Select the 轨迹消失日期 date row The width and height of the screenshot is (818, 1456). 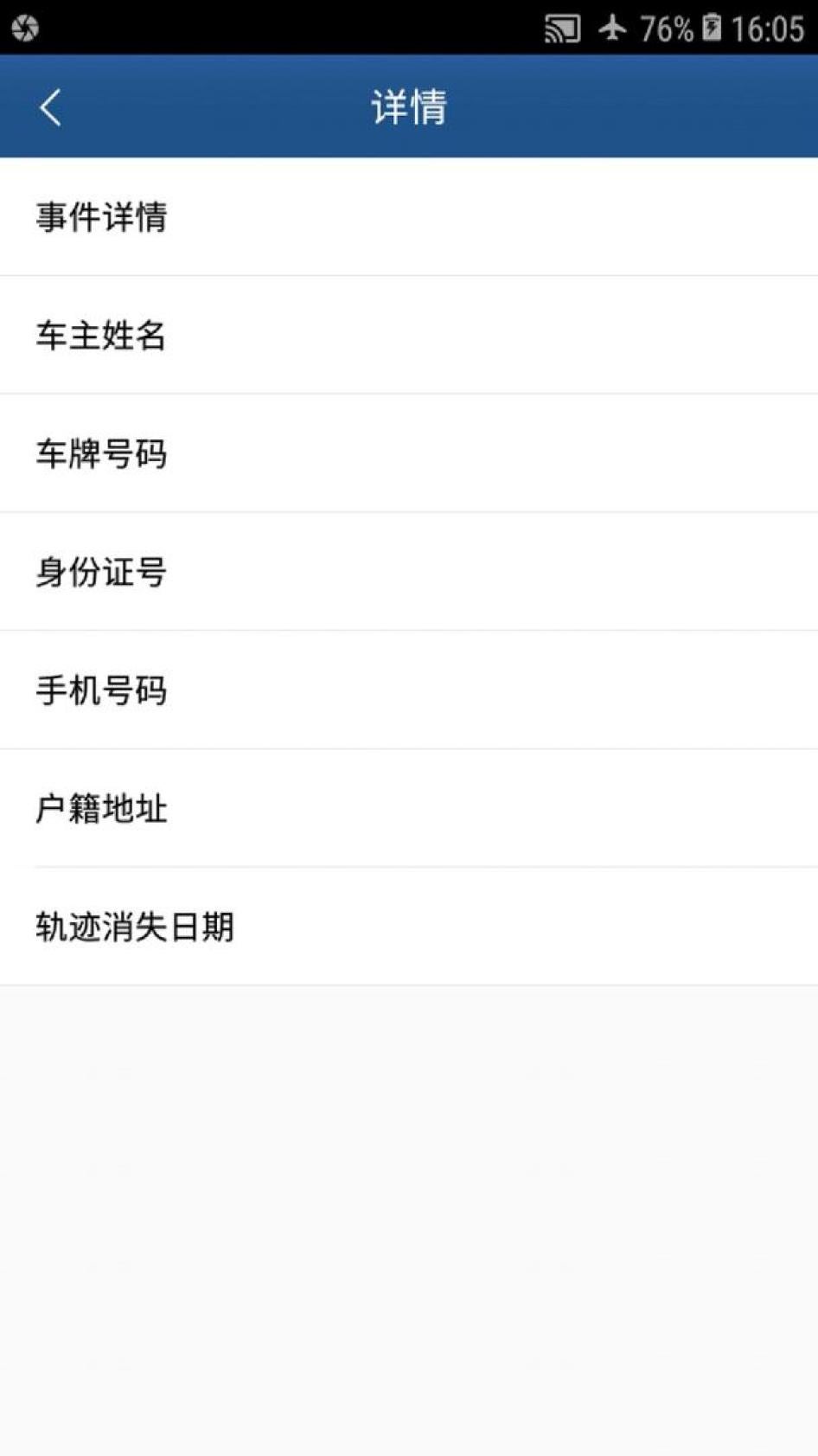point(409,927)
